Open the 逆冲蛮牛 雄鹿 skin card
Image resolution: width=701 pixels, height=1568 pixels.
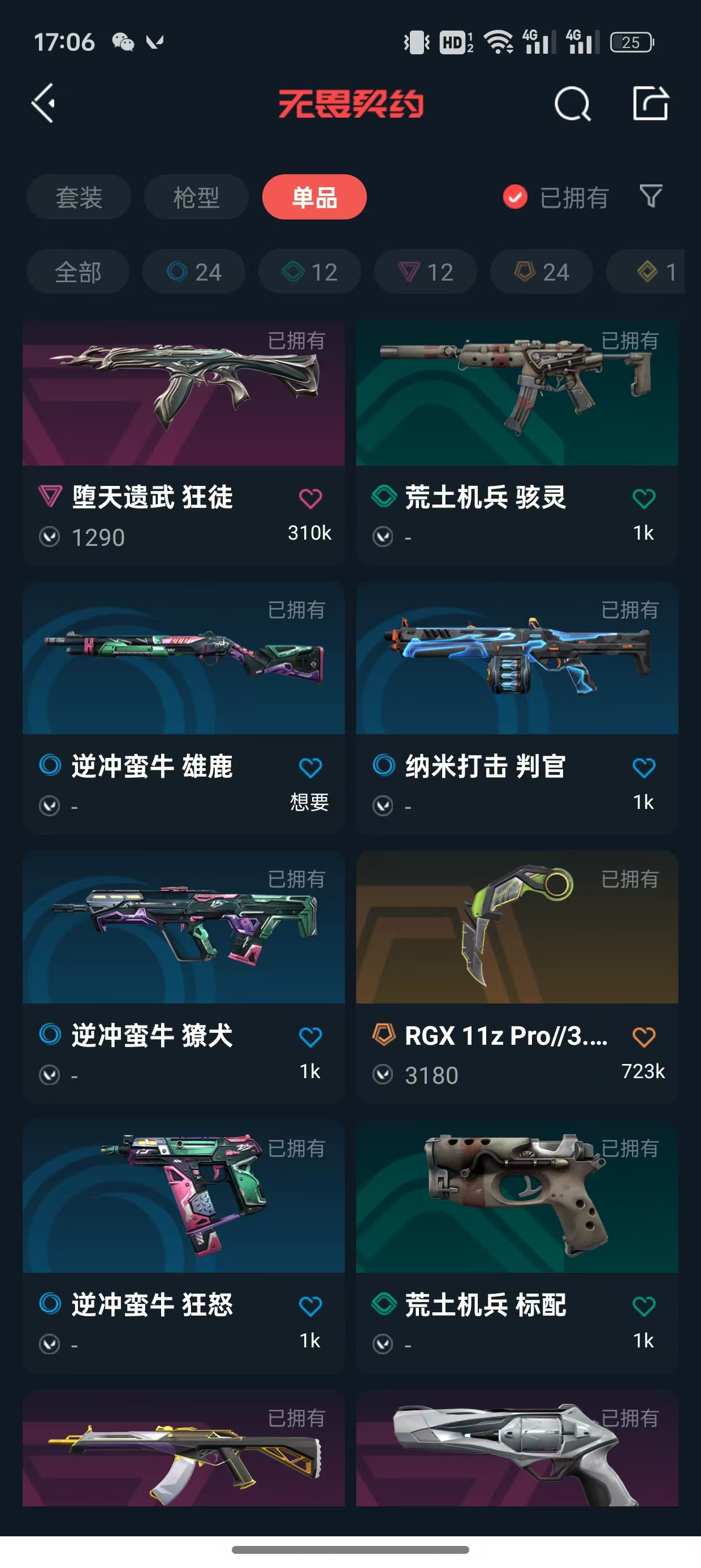[x=183, y=709]
